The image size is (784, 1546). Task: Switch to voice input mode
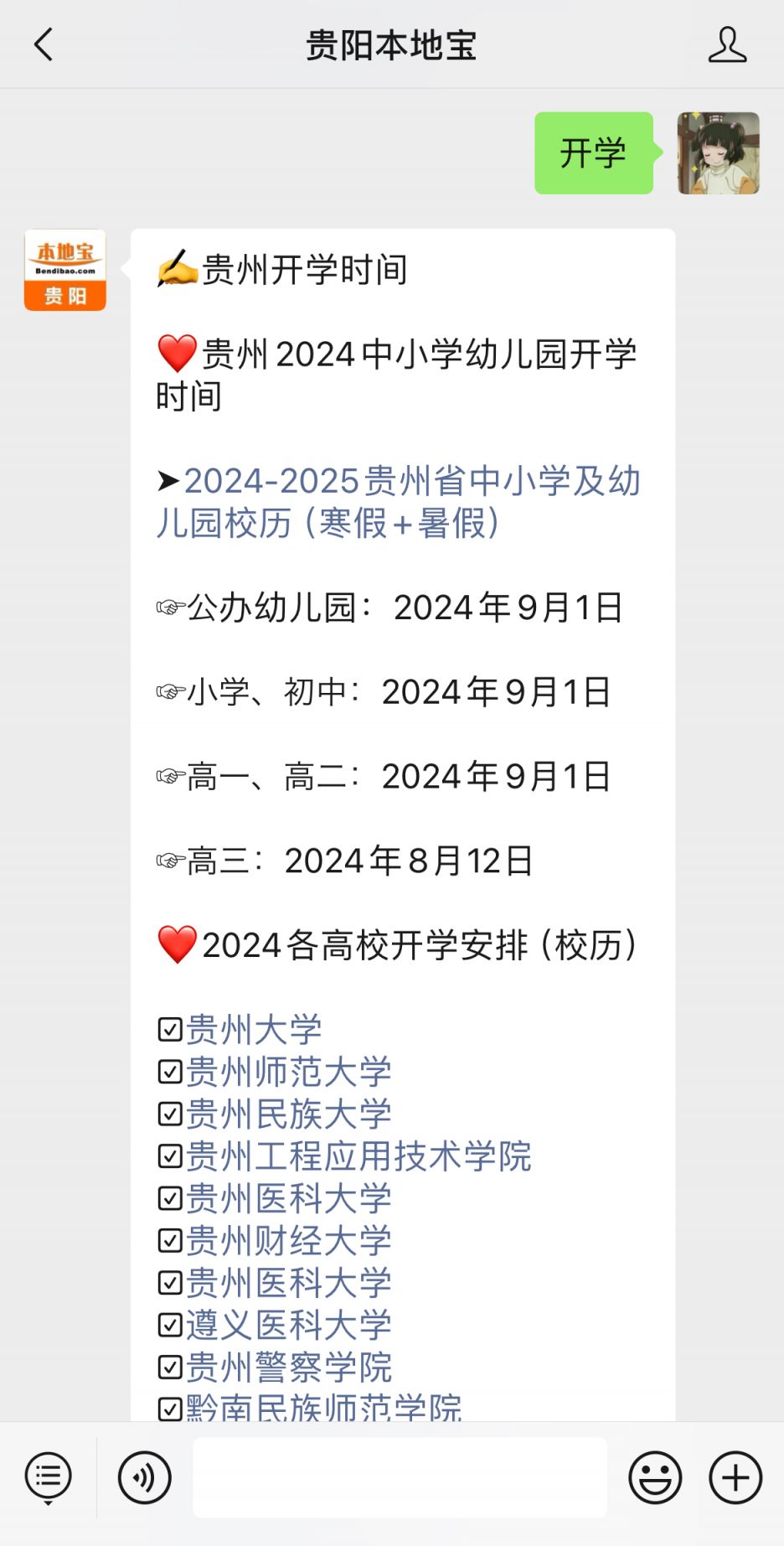click(145, 1477)
